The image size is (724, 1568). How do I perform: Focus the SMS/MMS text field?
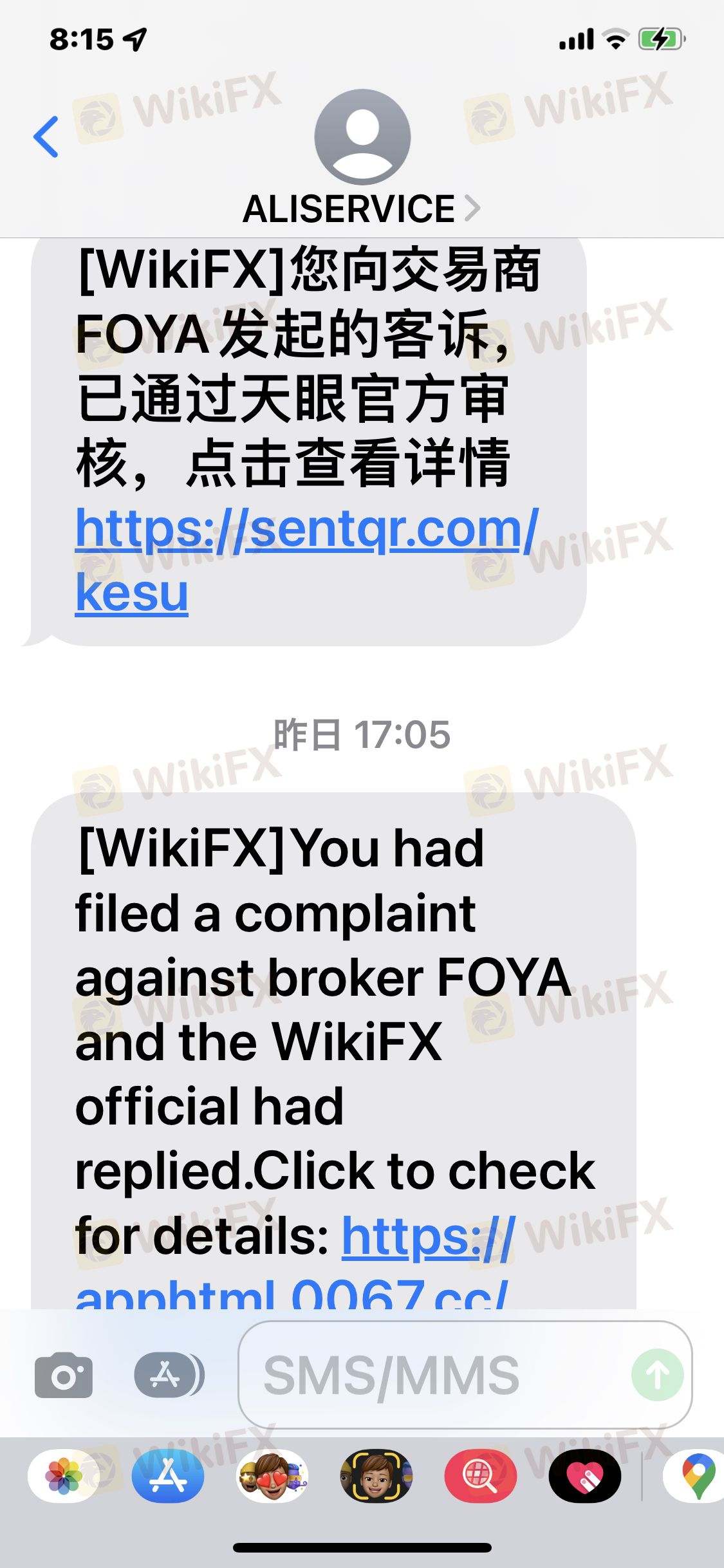coord(434,1376)
